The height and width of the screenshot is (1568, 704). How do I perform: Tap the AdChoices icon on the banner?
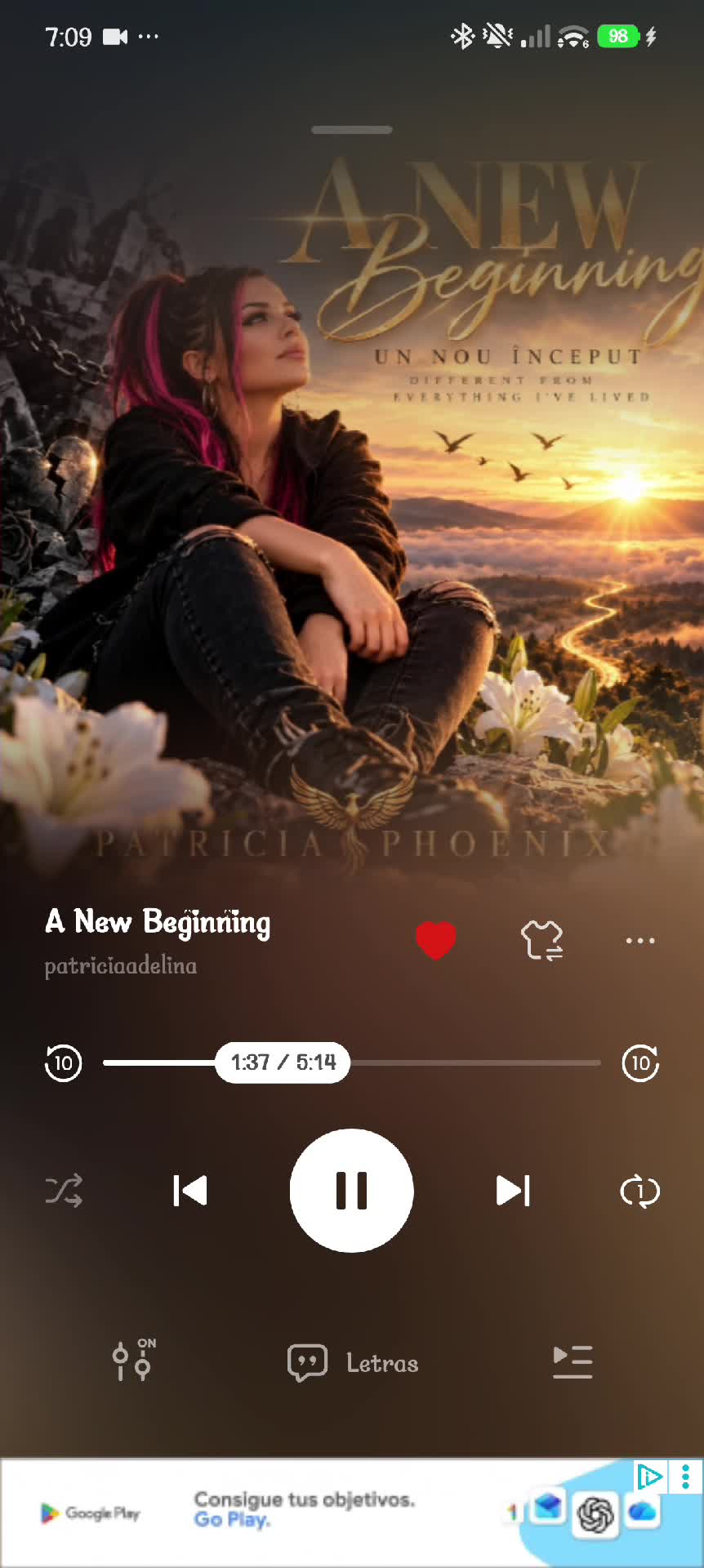point(651,1477)
